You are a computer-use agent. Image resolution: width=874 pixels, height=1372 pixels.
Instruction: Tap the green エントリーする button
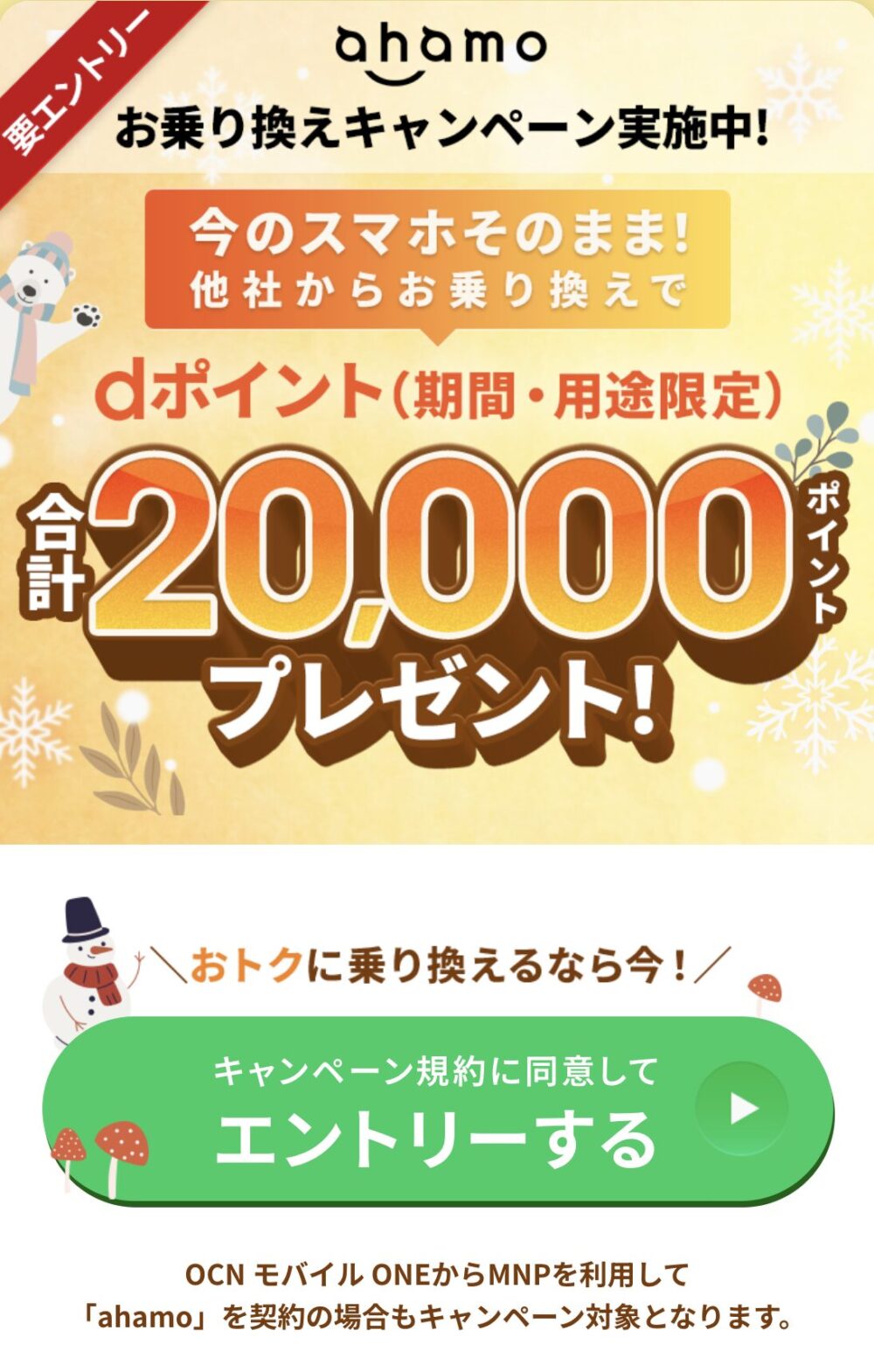point(437,1110)
